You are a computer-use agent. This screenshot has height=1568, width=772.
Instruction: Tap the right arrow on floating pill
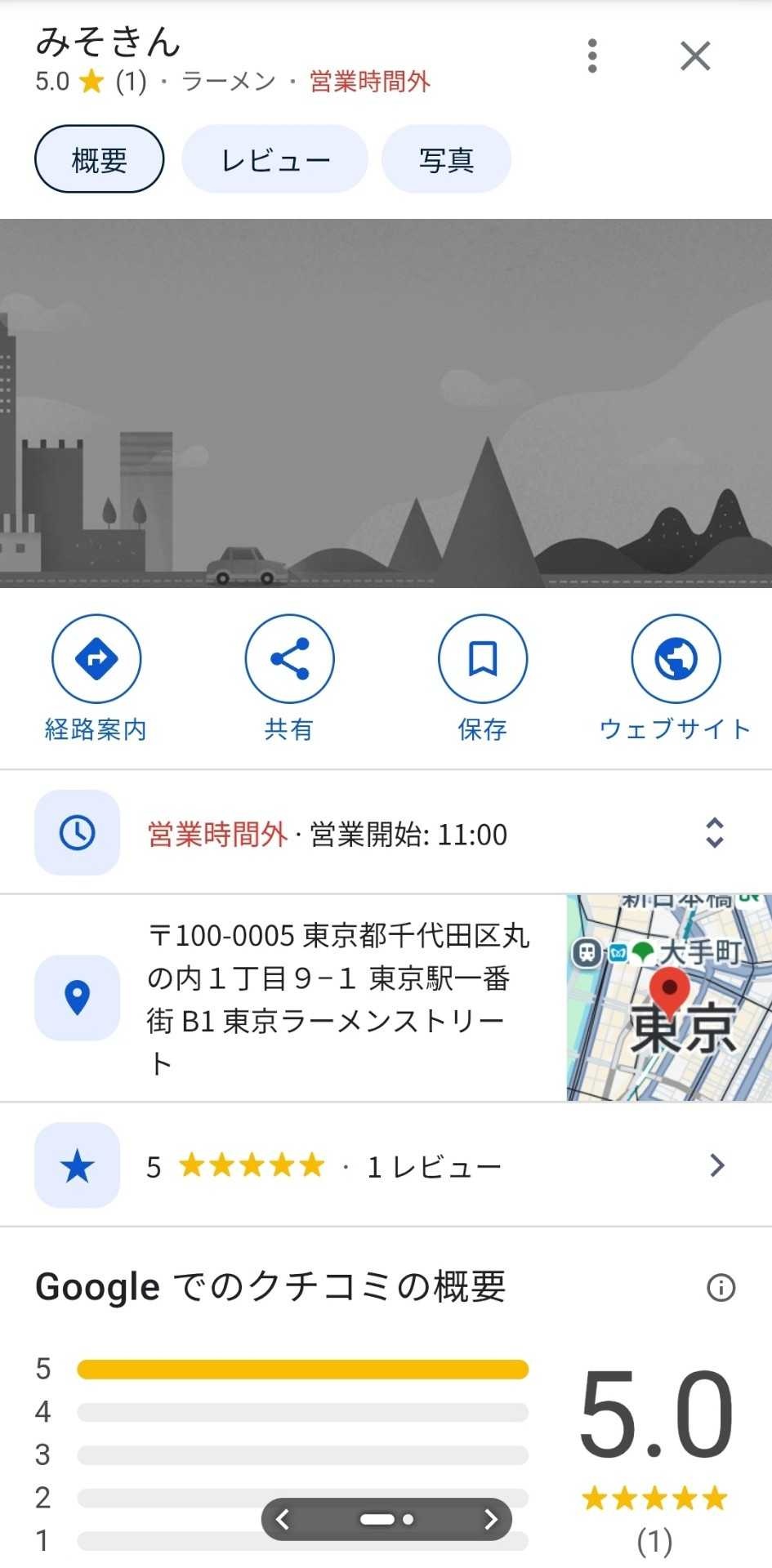pyautogui.click(x=490, y=1519)
